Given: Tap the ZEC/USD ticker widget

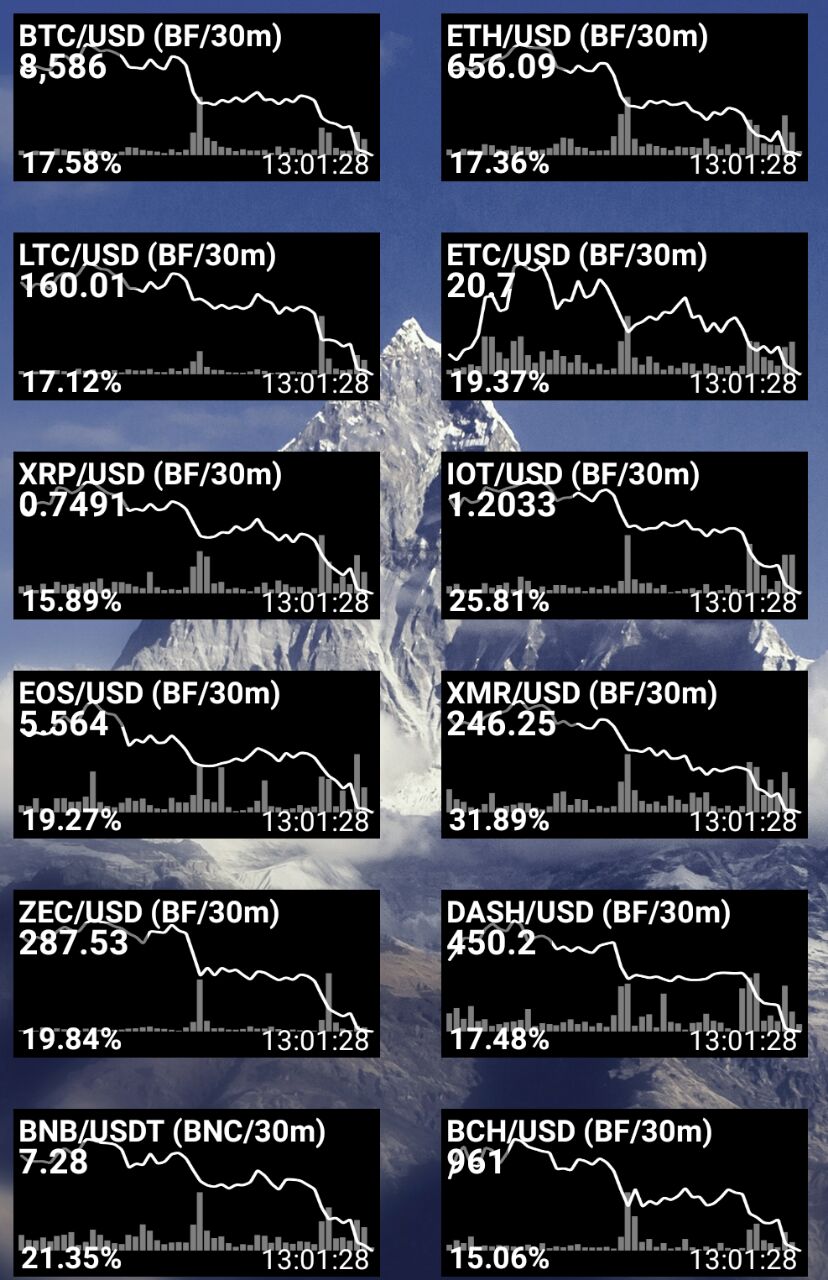Looking at the screenshot, I should pos(197,973).
